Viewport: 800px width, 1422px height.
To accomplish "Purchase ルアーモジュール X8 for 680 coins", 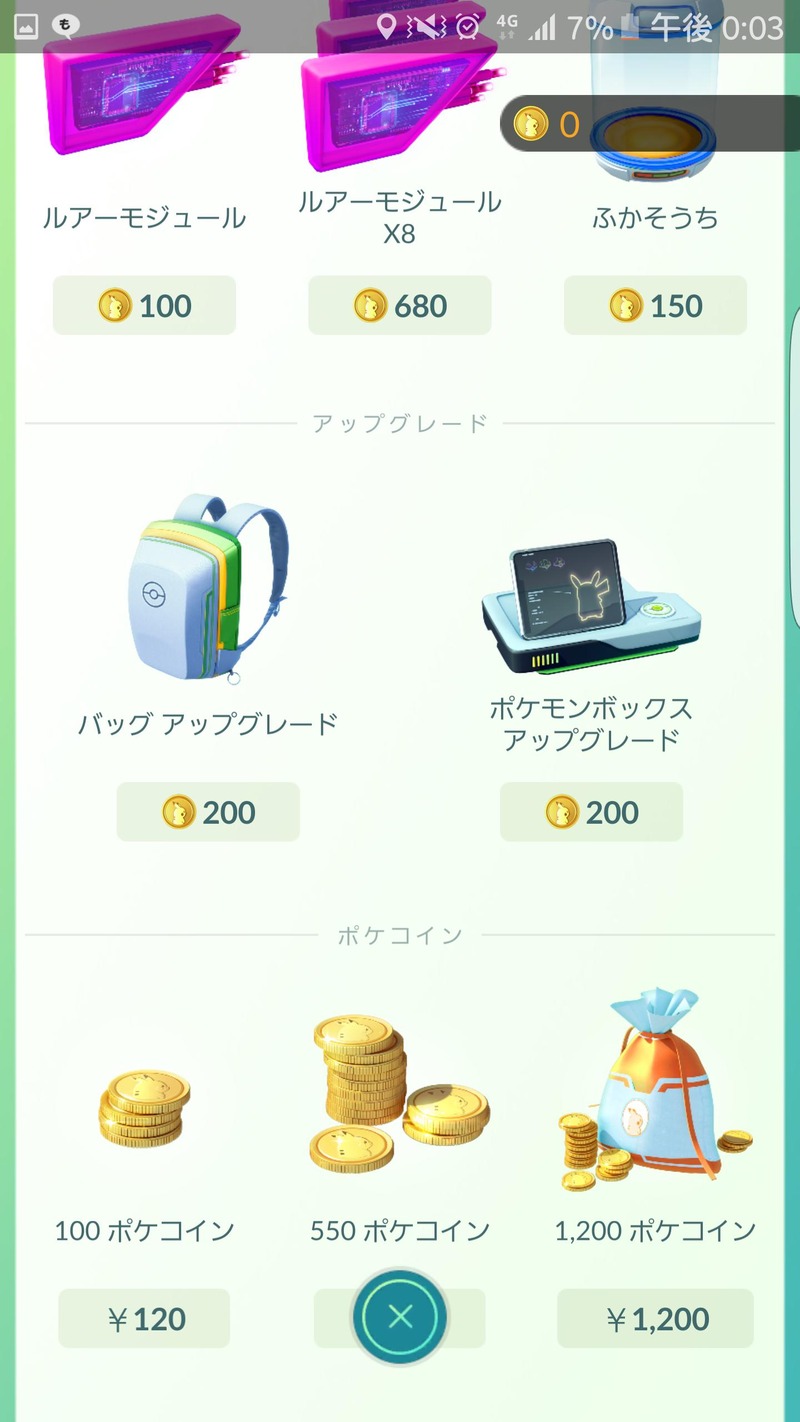I will tap(399, 305).
